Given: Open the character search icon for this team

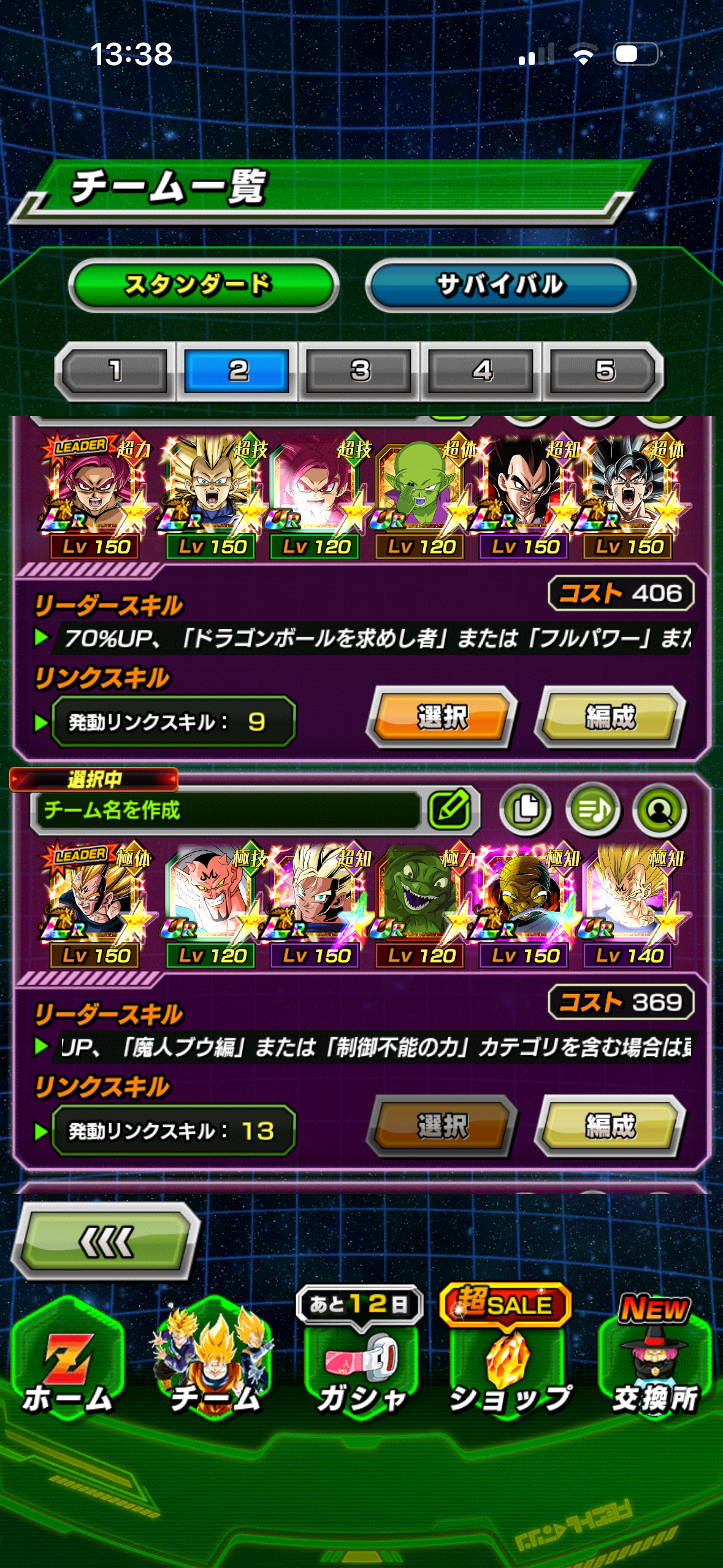Looking at the screenshot, I should (660, 810).
